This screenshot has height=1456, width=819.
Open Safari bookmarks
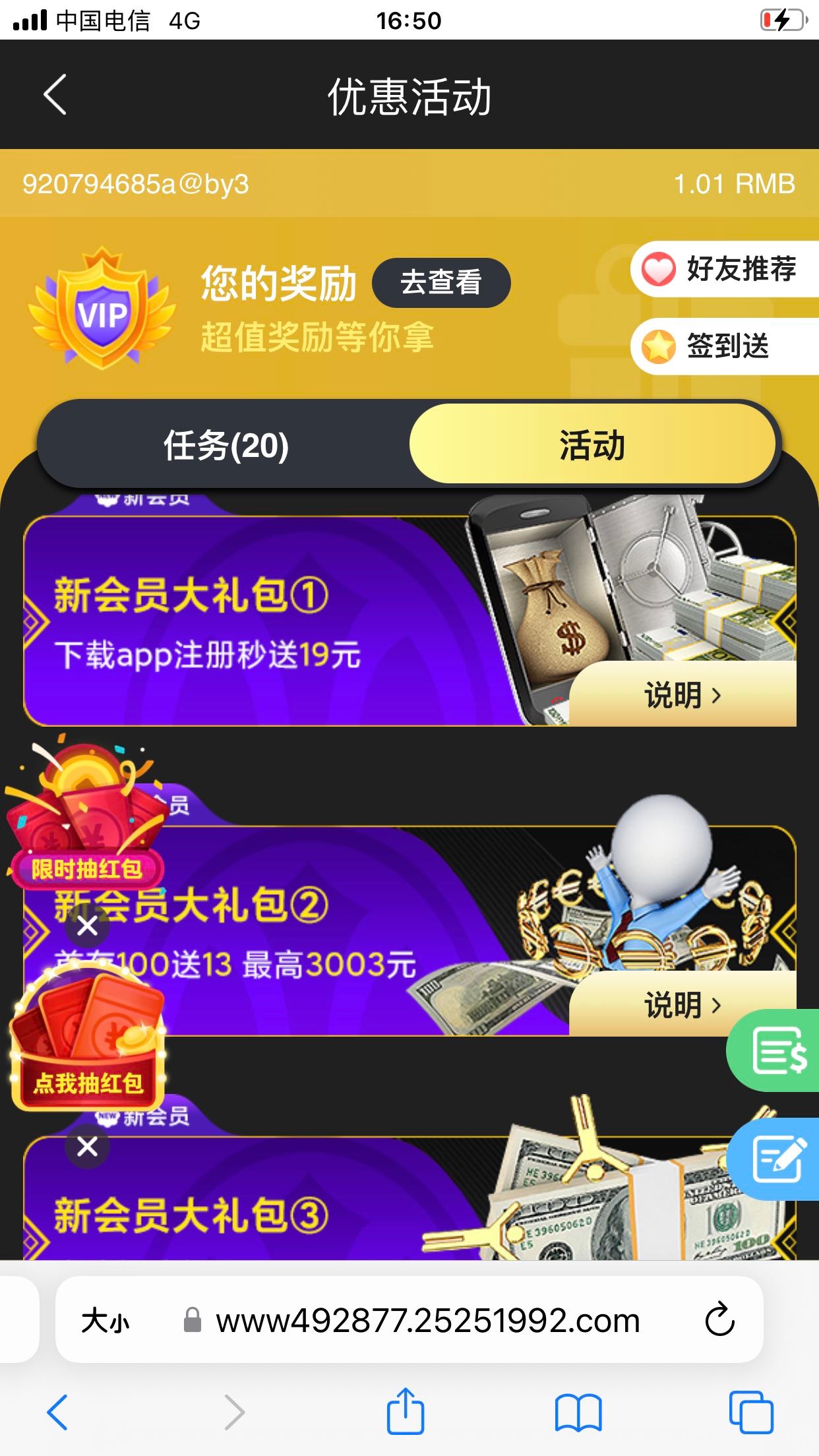tap(578, 1412)
